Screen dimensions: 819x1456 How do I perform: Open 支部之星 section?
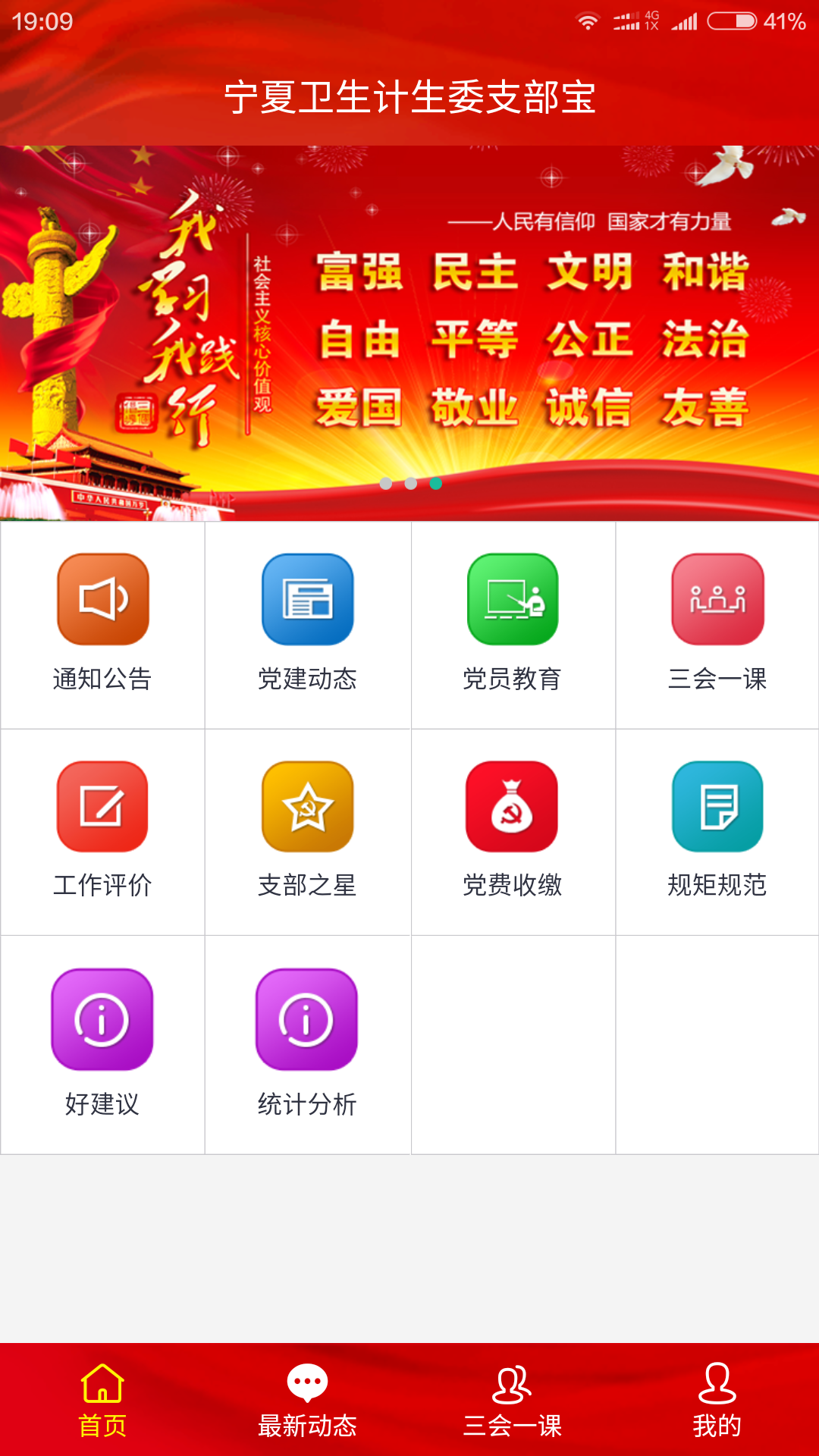click(x=307, y=830)
